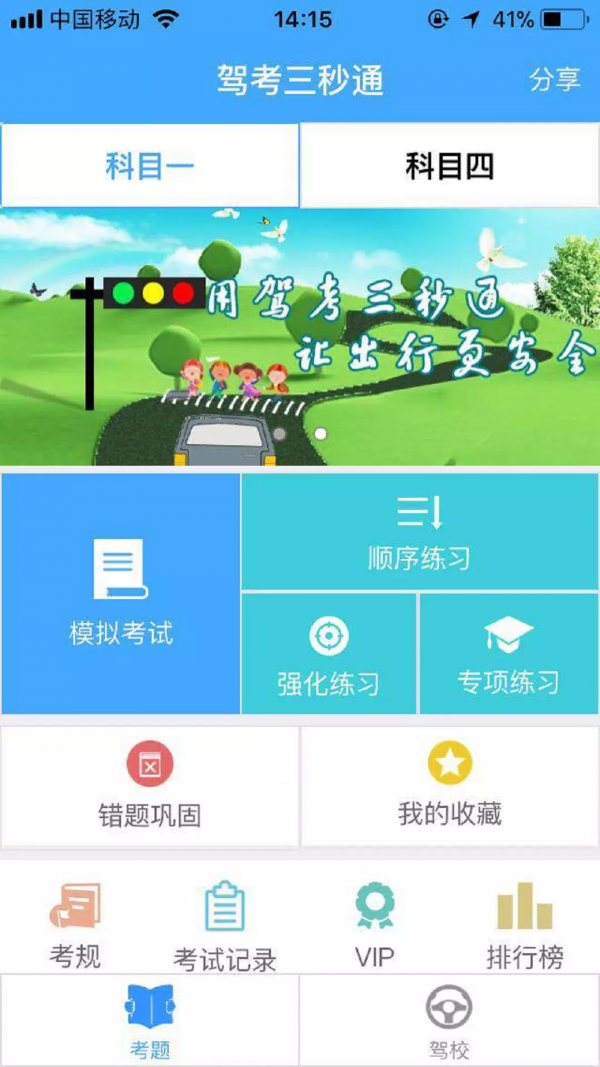Select the 考题 bottom tab

tap(150, 1020)
